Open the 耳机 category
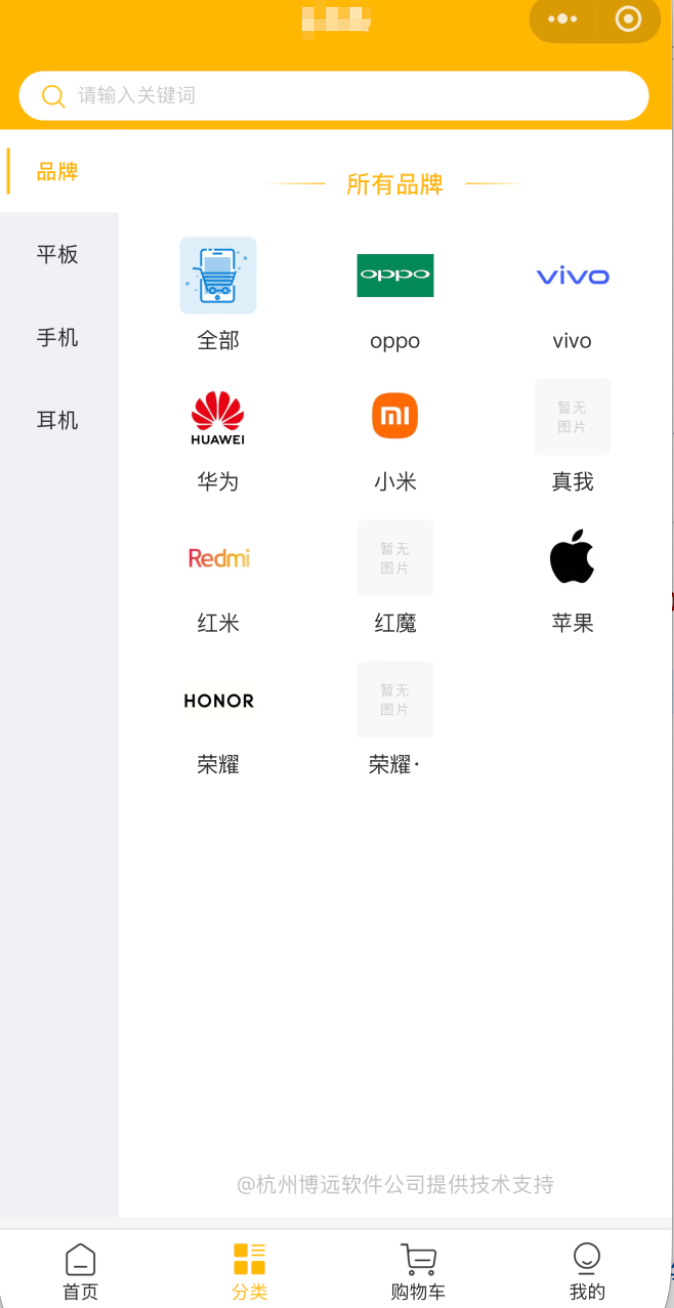The image size is (674, 1308). tap(58, 420)
